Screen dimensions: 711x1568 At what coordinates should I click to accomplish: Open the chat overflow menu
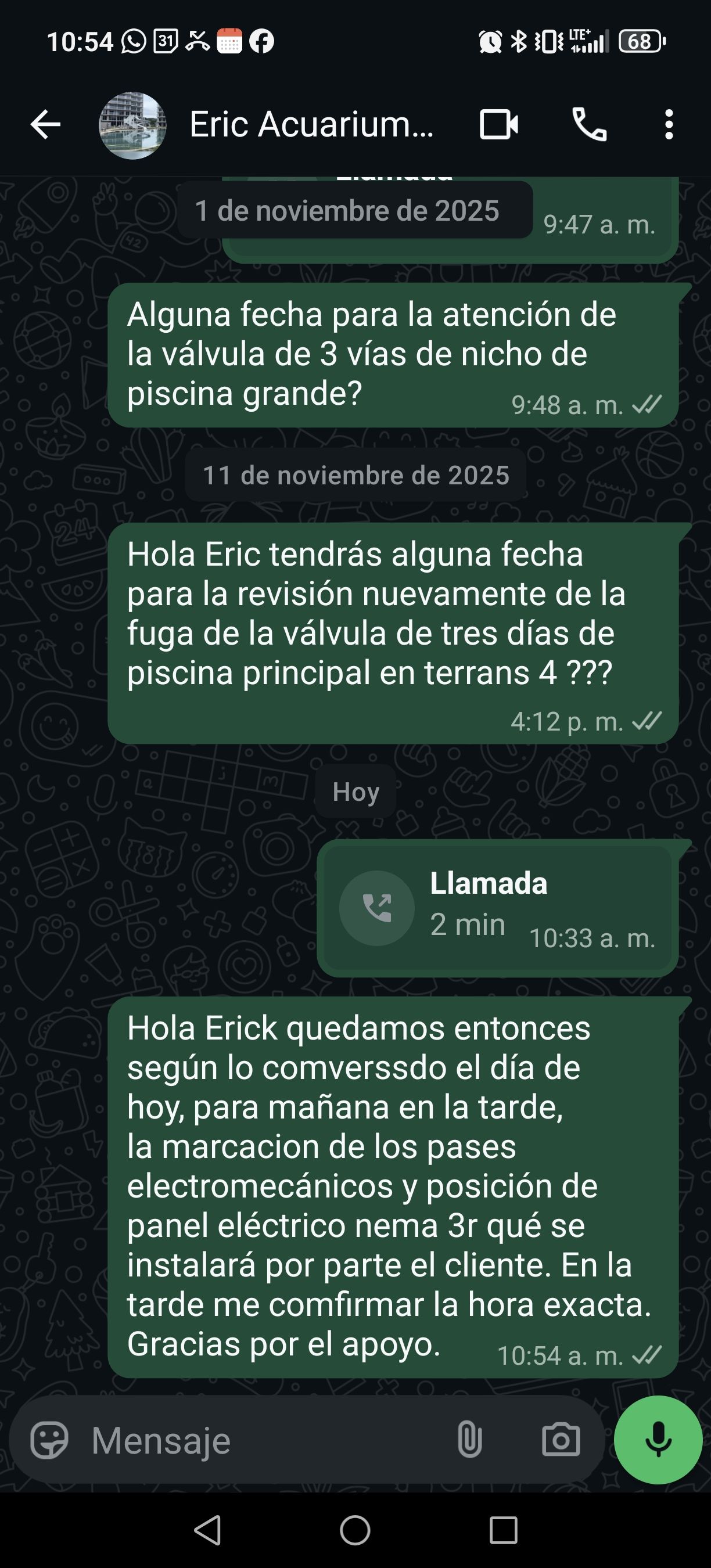[669, 125]
